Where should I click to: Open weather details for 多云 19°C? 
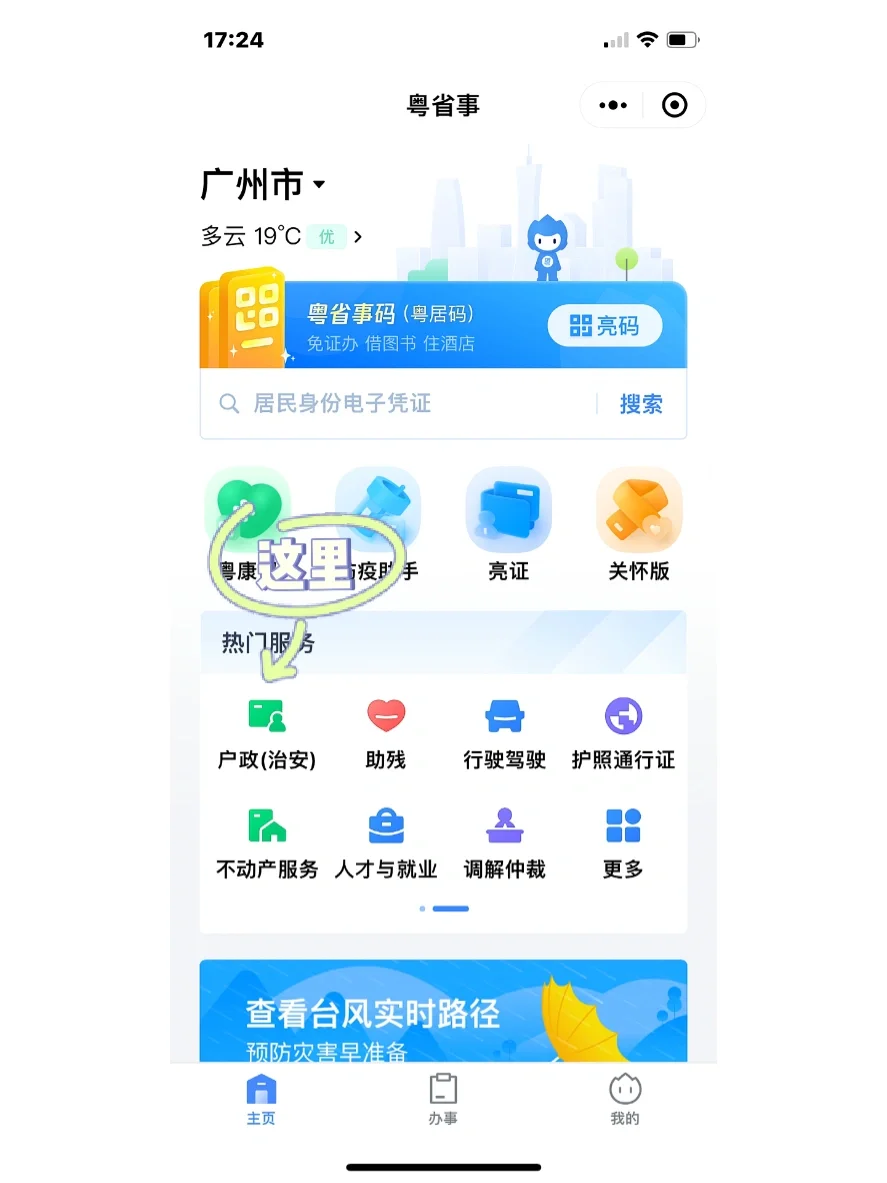coord(281,237)
